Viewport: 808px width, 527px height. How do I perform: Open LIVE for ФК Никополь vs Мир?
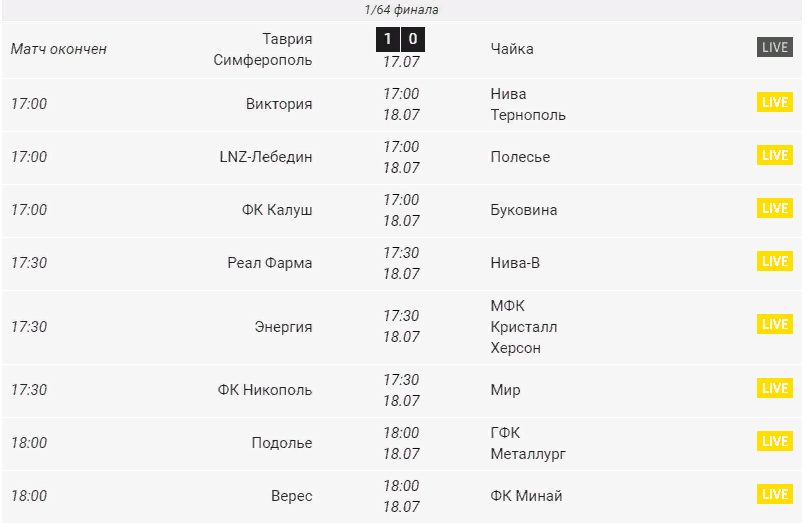(774, 389)
